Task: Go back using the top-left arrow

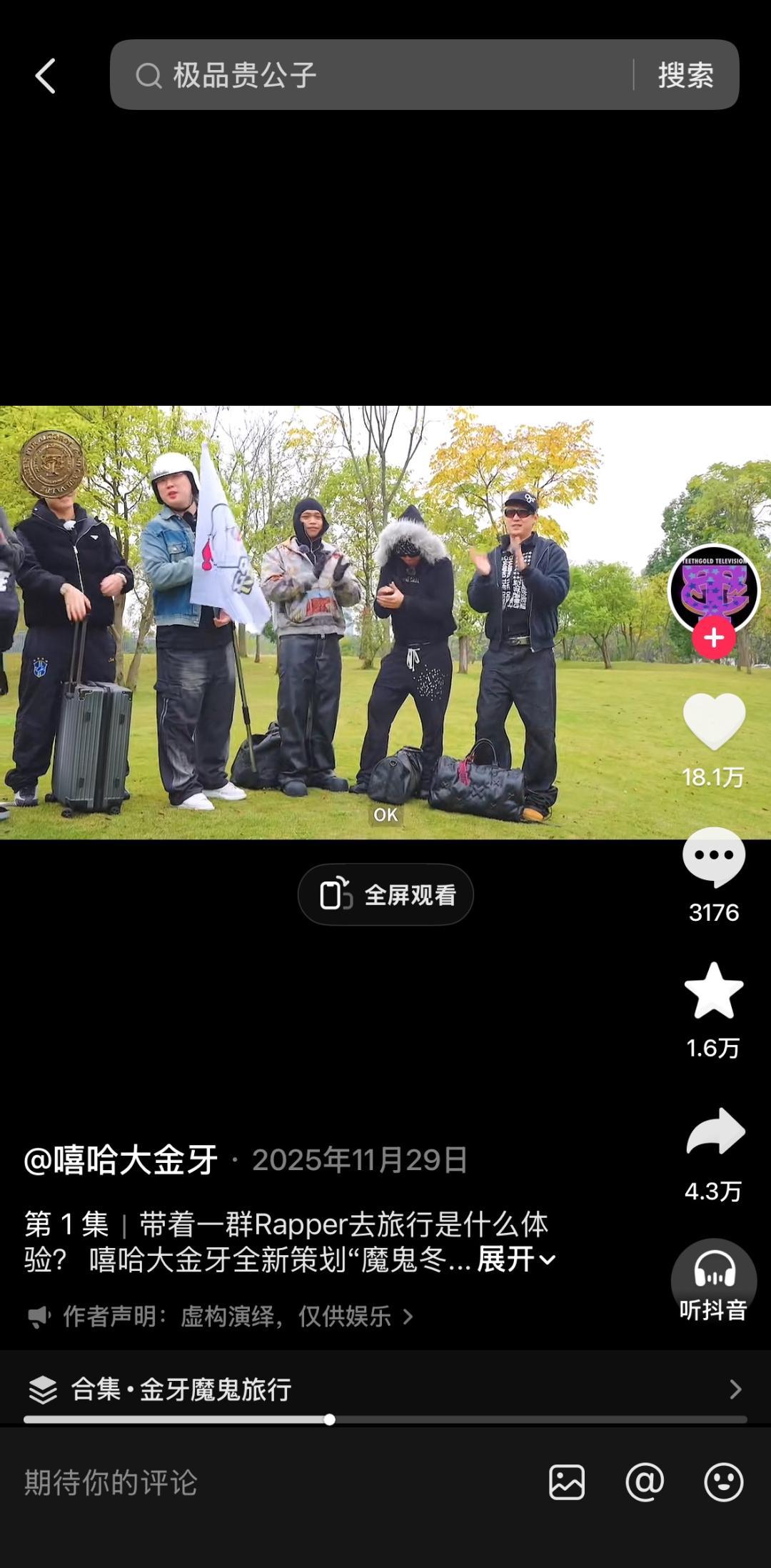Action: pos(45,76)
